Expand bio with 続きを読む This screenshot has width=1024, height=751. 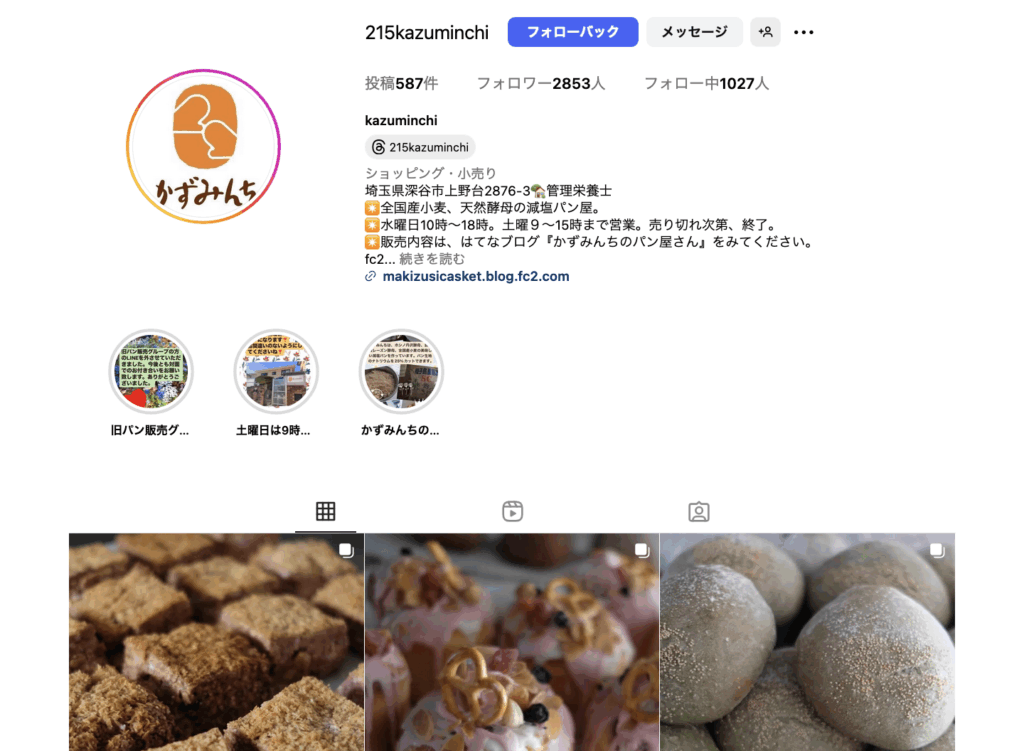(x=432, y=259)
